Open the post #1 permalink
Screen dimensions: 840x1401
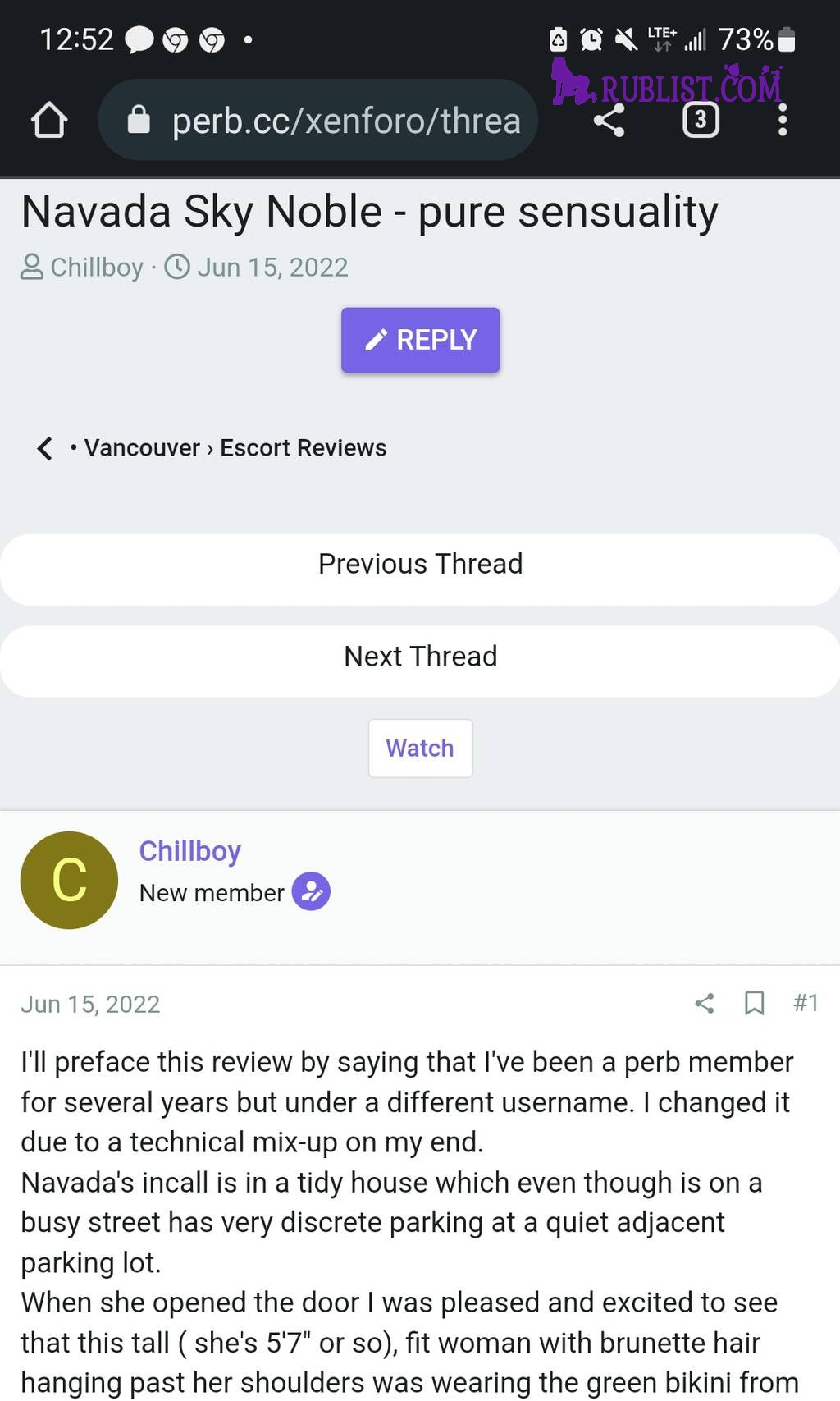[806, 1003]
